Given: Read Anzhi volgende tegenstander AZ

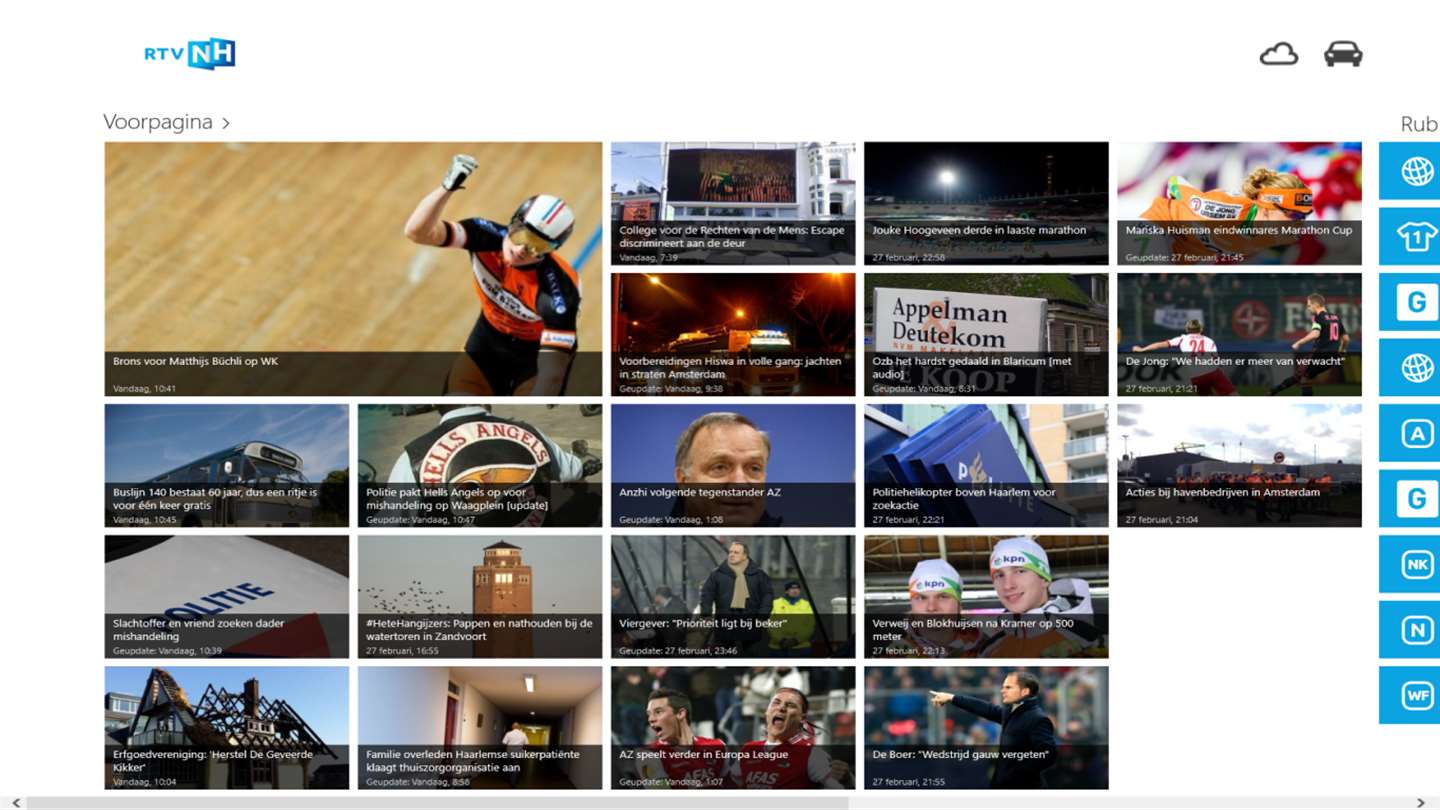Looking at the screenshot, I should coord(733,465).
